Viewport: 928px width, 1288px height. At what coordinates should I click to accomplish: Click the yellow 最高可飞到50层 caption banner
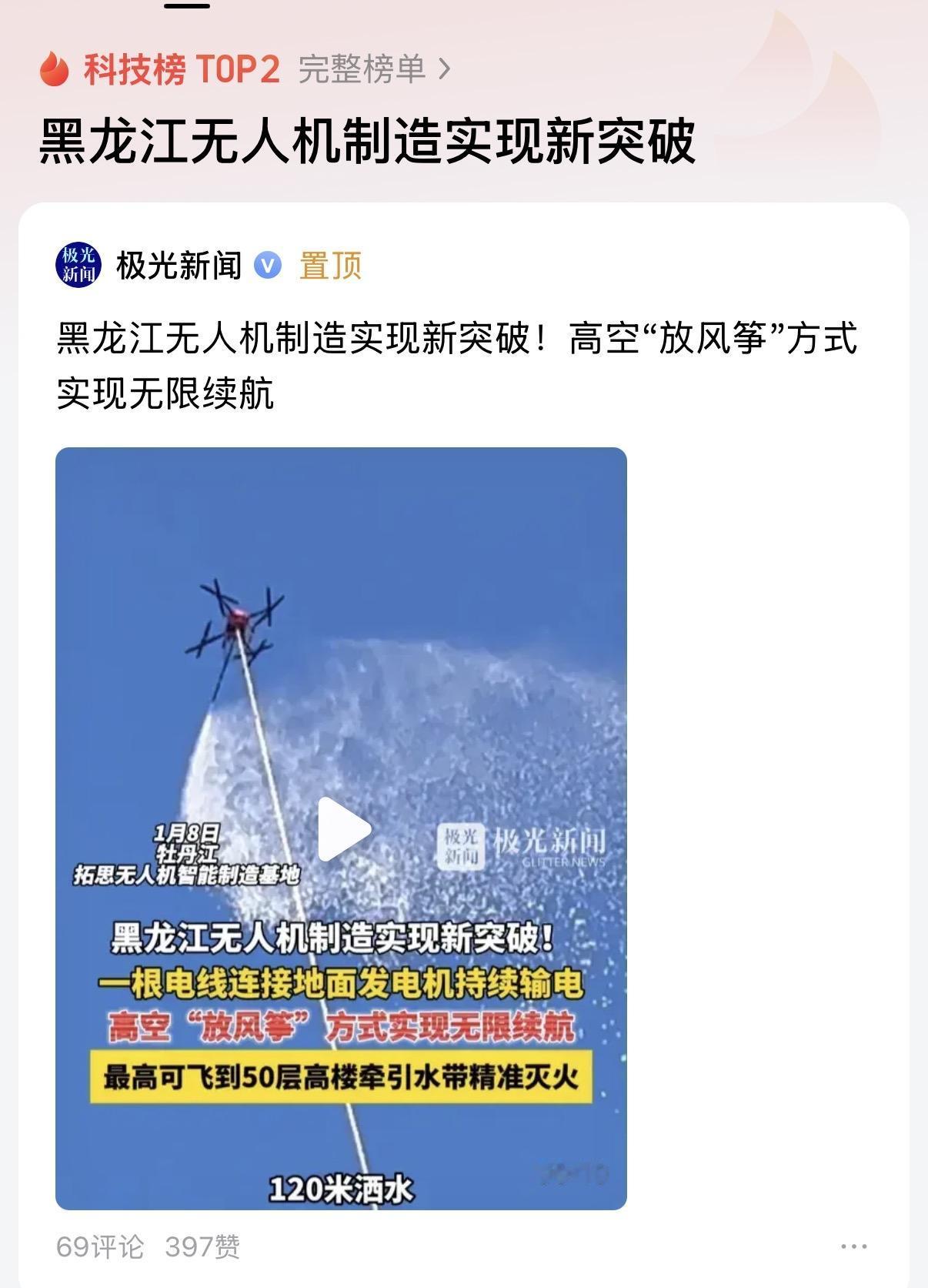(x=343, y=1079)
